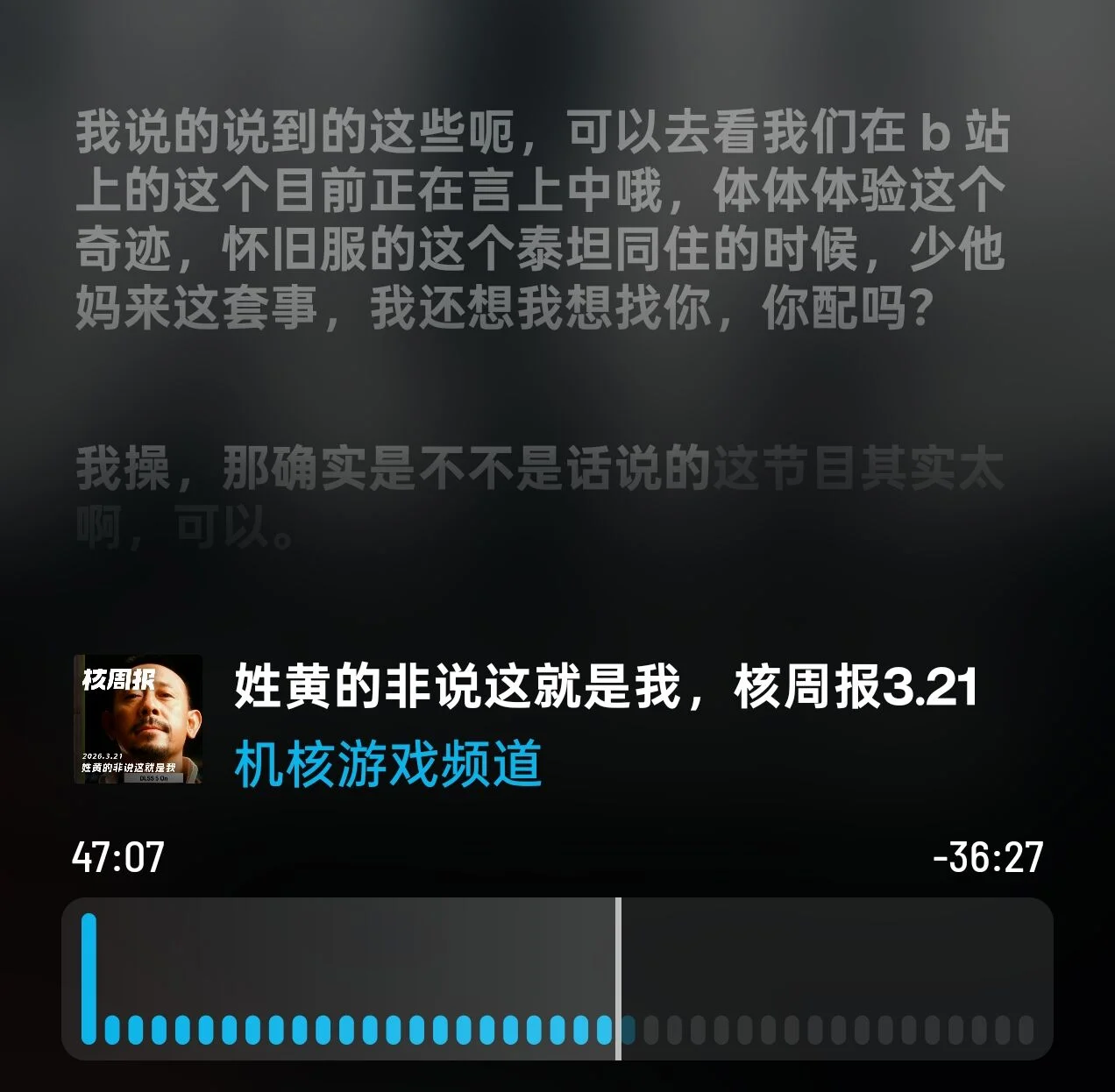Screen dimensions: 1115x1092
Task: Tap the 核周报 episode cover artwork
Action: (138, 719)
